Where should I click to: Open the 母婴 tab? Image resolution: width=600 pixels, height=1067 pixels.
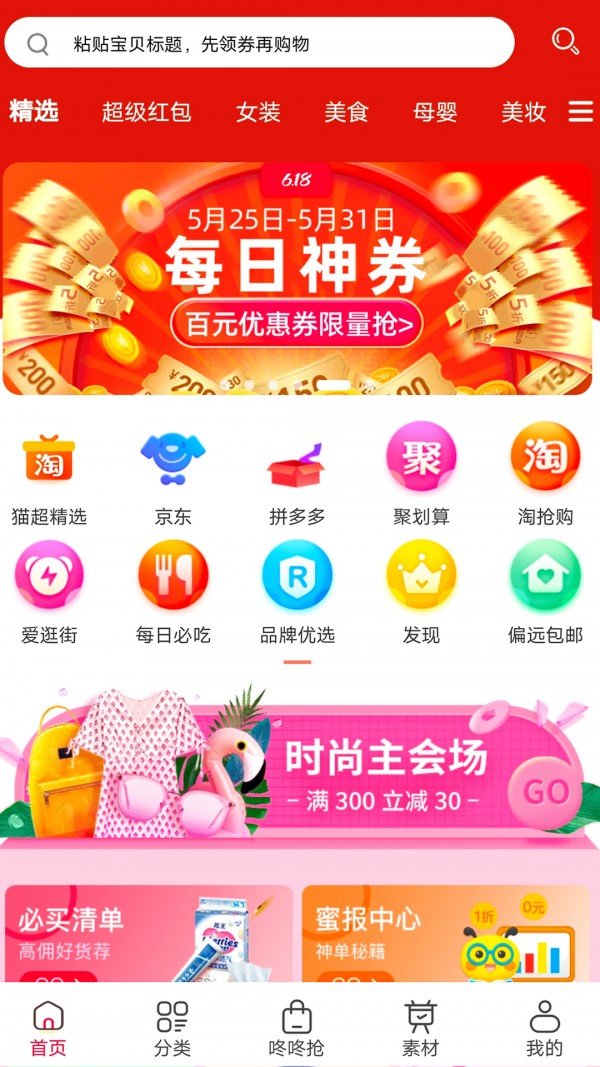(435, 112)
